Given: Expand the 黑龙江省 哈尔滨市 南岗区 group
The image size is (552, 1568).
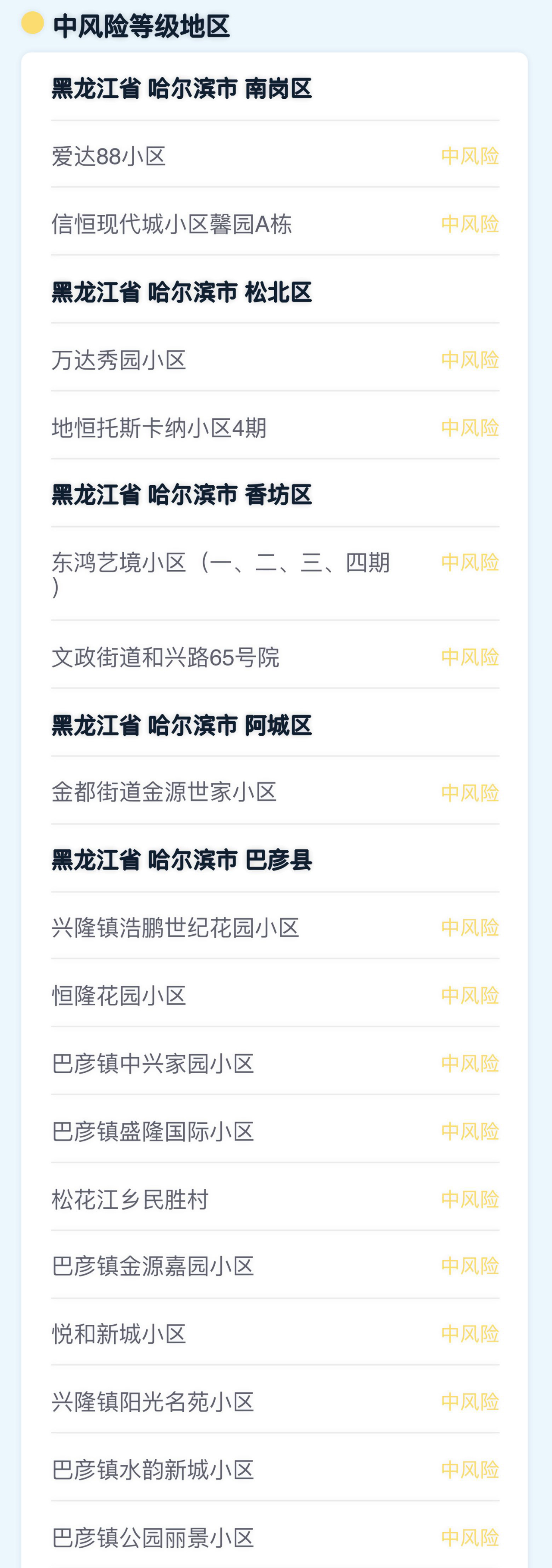Looking at the screenshot, I should 181,88.
